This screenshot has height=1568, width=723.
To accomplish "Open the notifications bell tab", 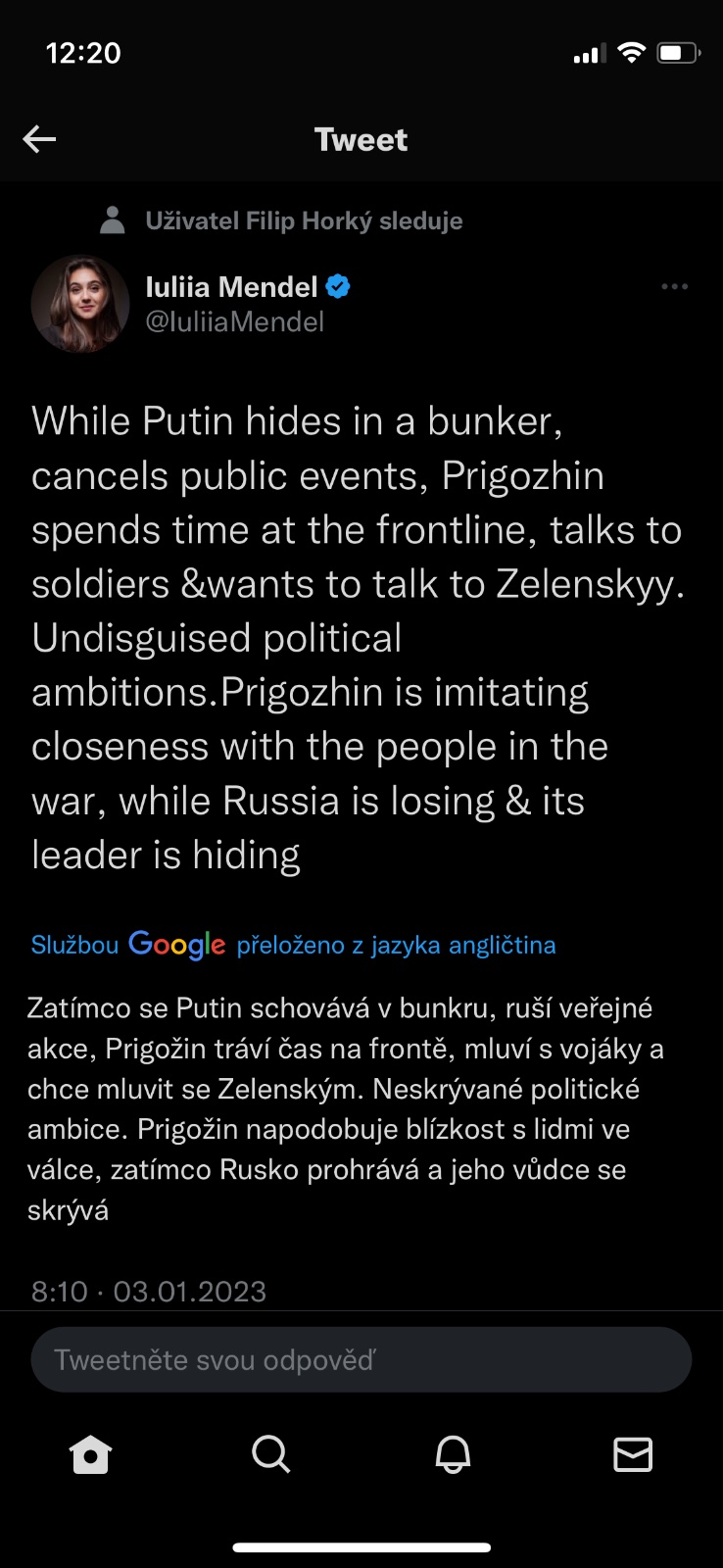I will pos(453,1454).
